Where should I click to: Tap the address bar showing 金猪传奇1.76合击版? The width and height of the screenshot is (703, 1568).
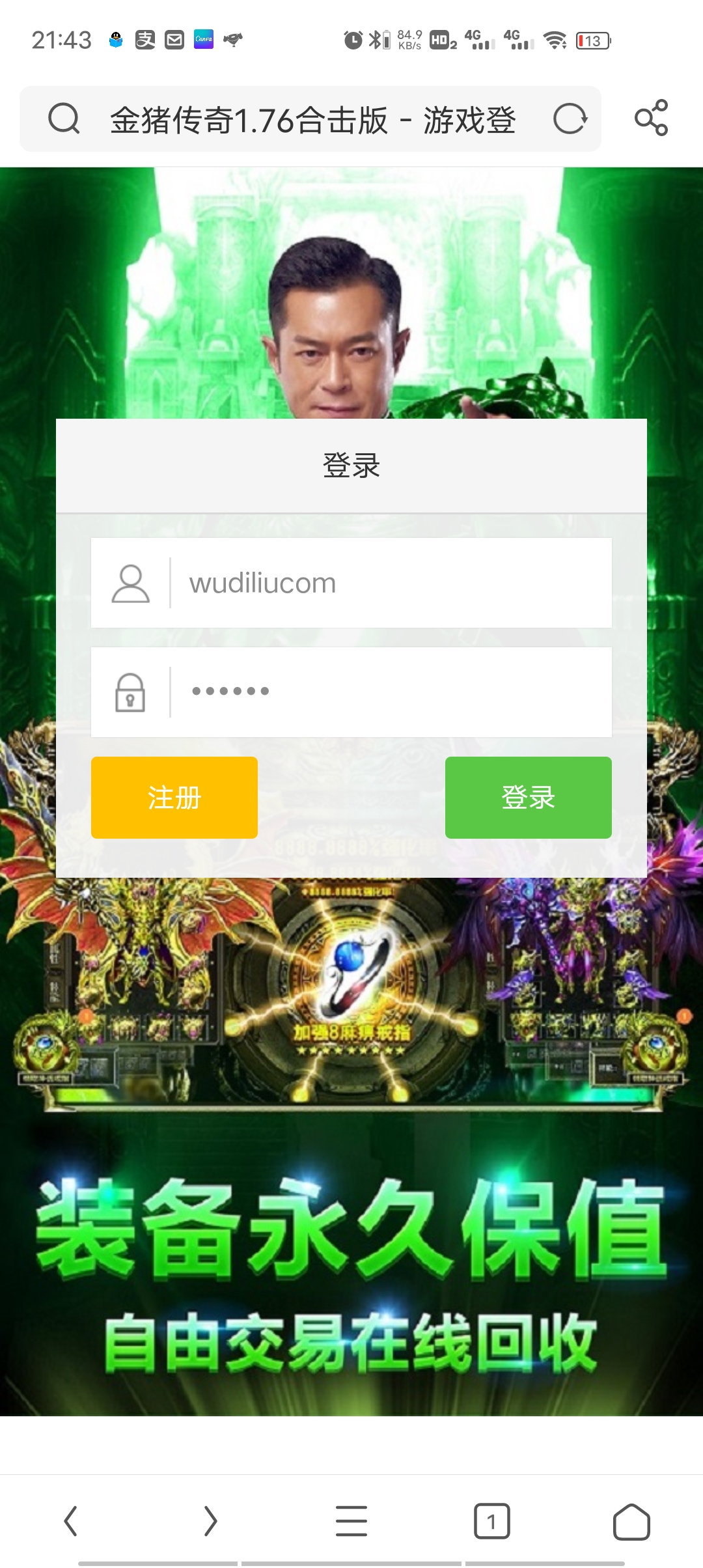[x=312, y=120]
